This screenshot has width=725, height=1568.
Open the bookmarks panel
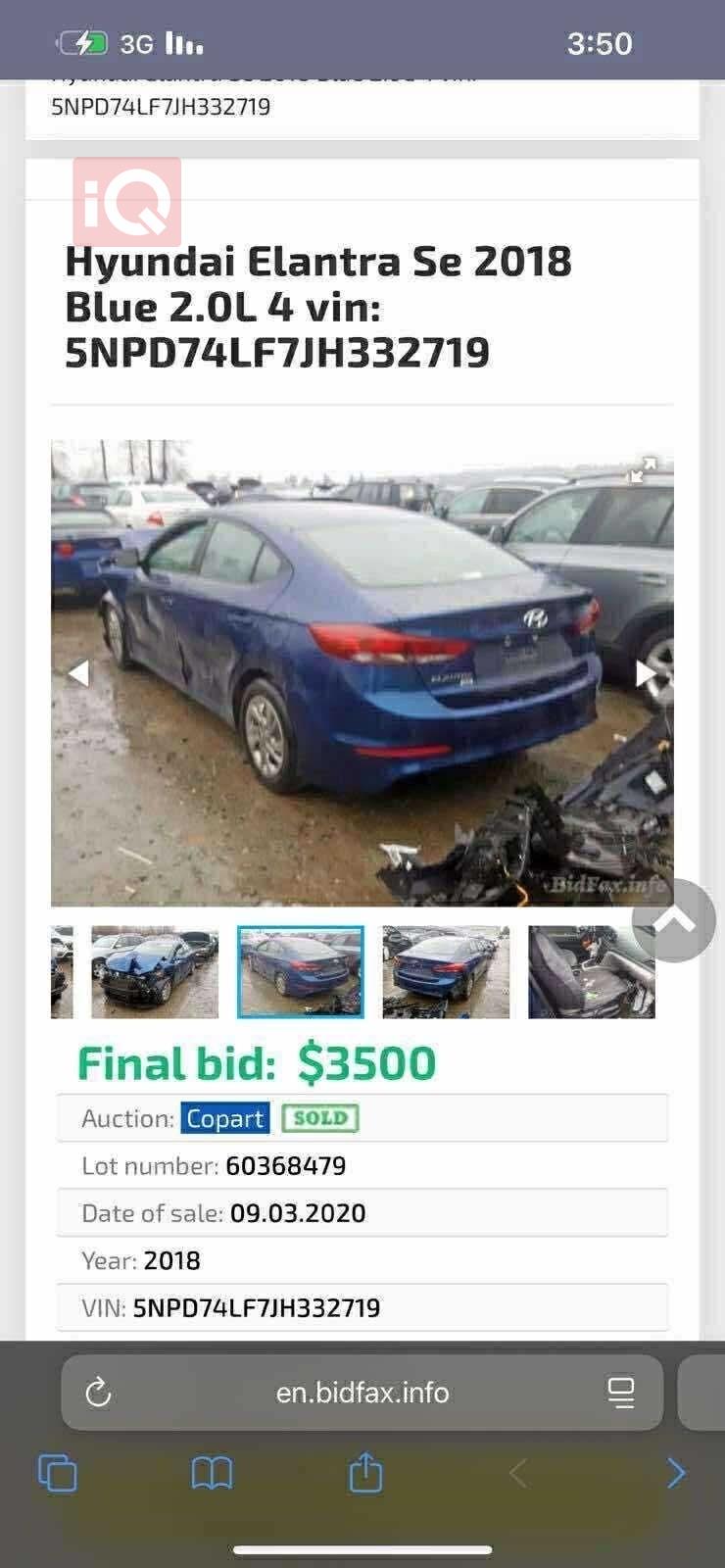[x=212, y=1472]
